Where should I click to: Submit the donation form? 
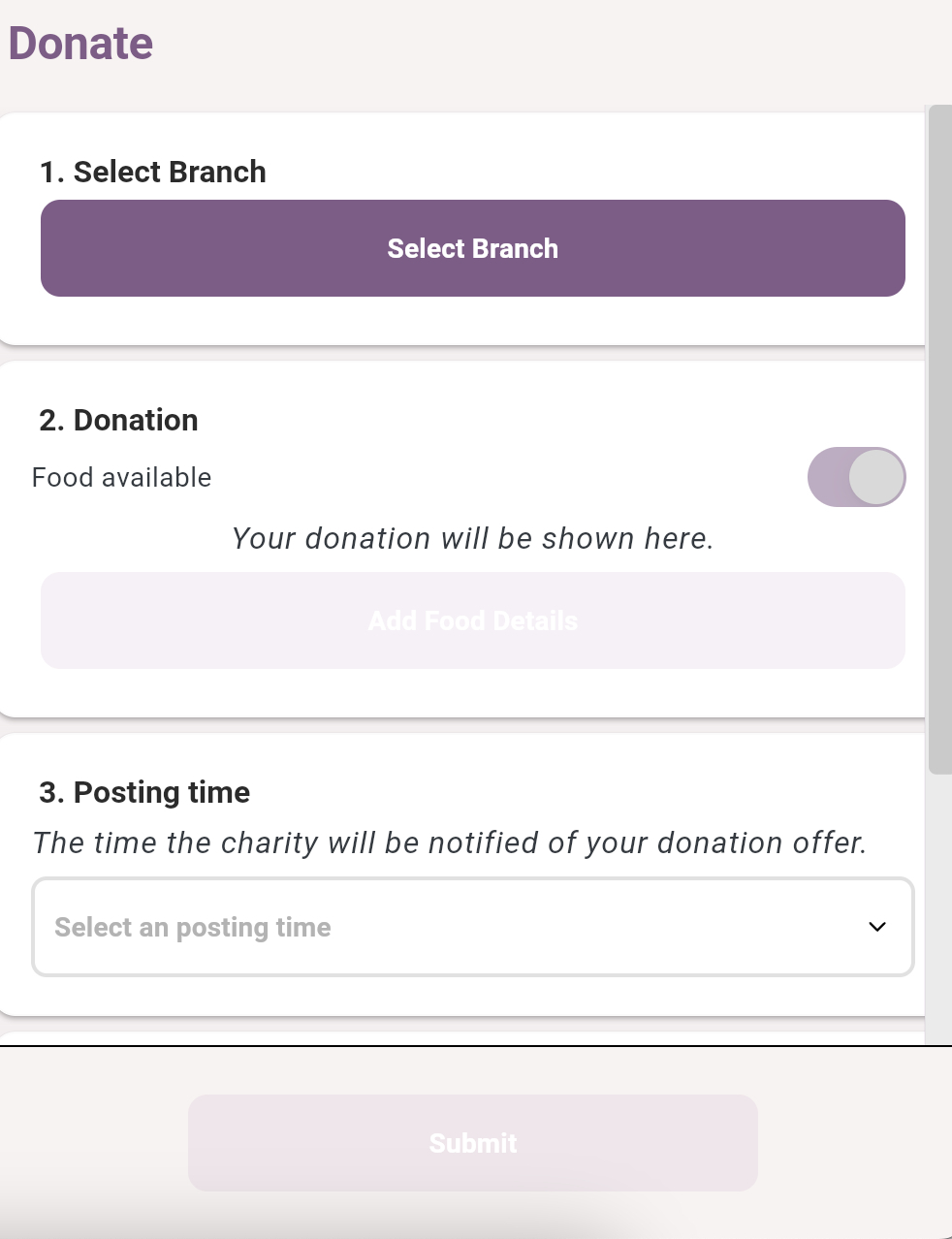pyautogui.click(x=472, y=1142)
